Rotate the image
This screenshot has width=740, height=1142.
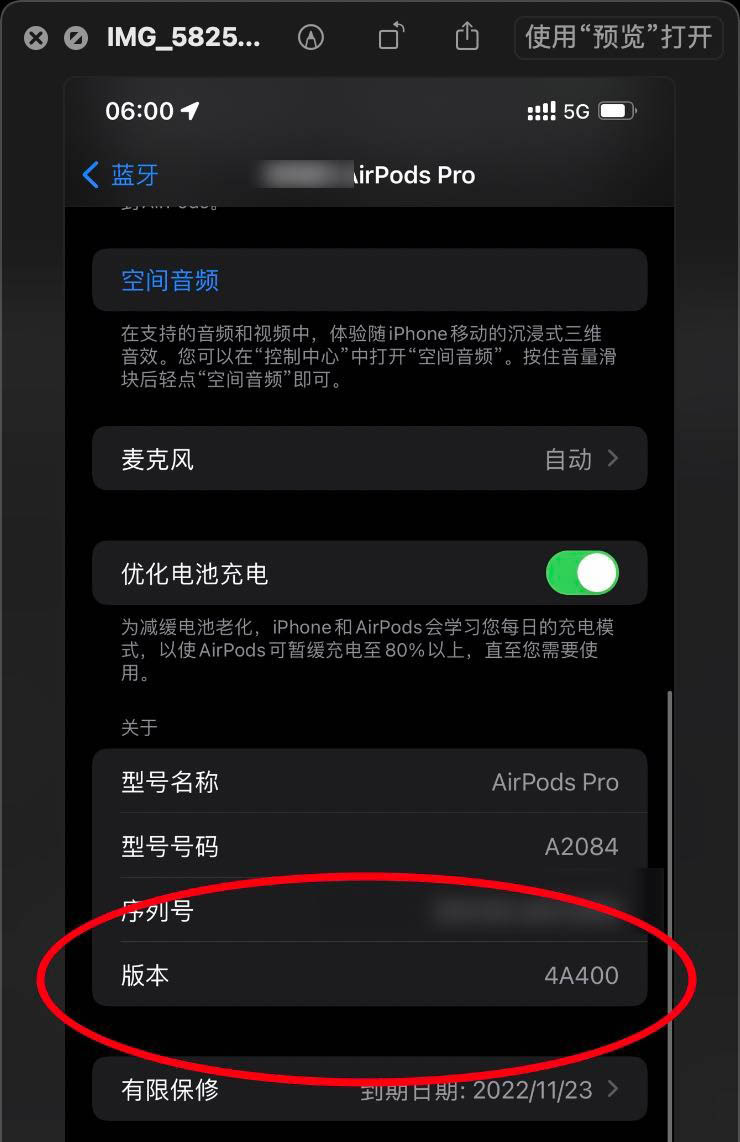tap(391, 38)
